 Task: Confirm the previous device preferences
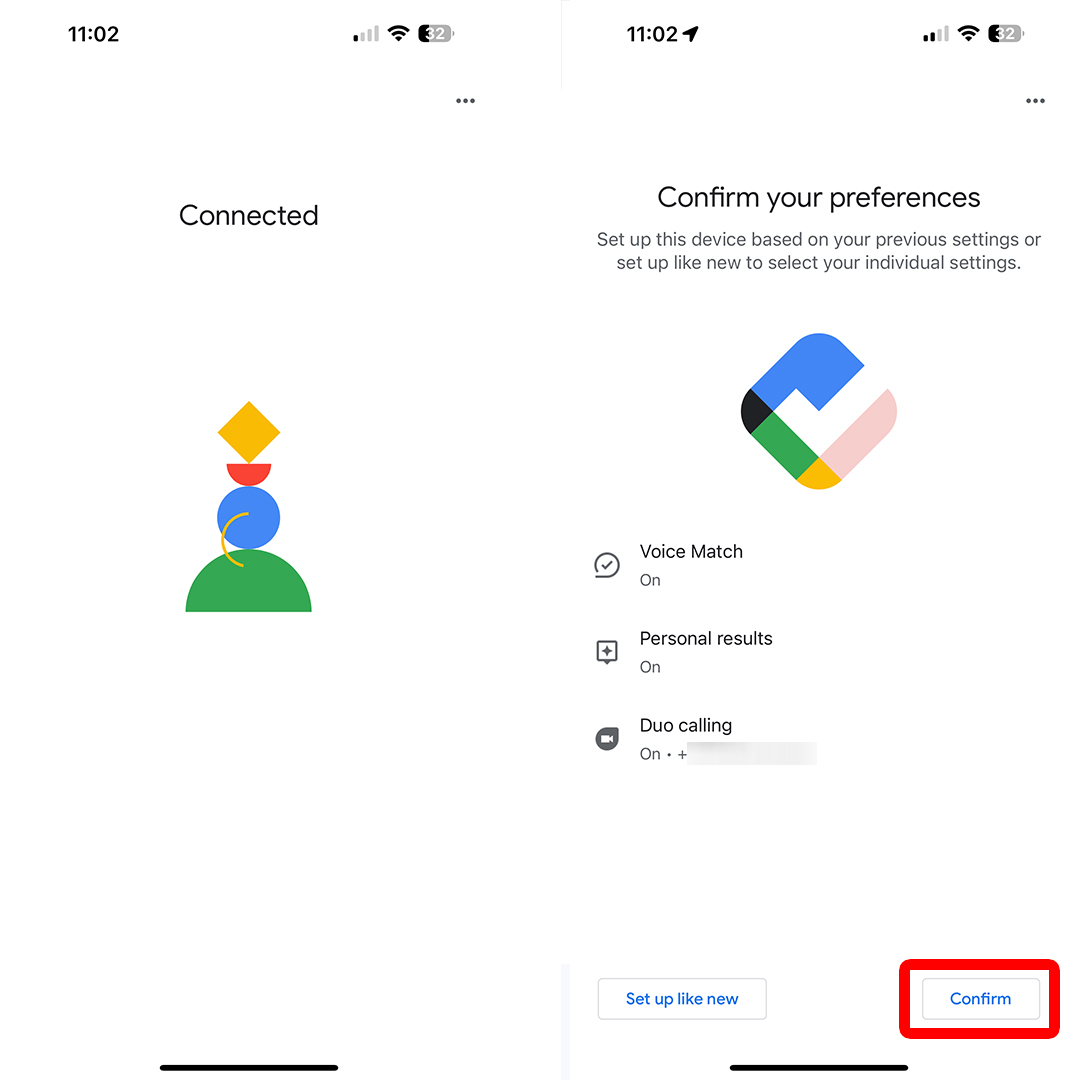click(980, 998)
